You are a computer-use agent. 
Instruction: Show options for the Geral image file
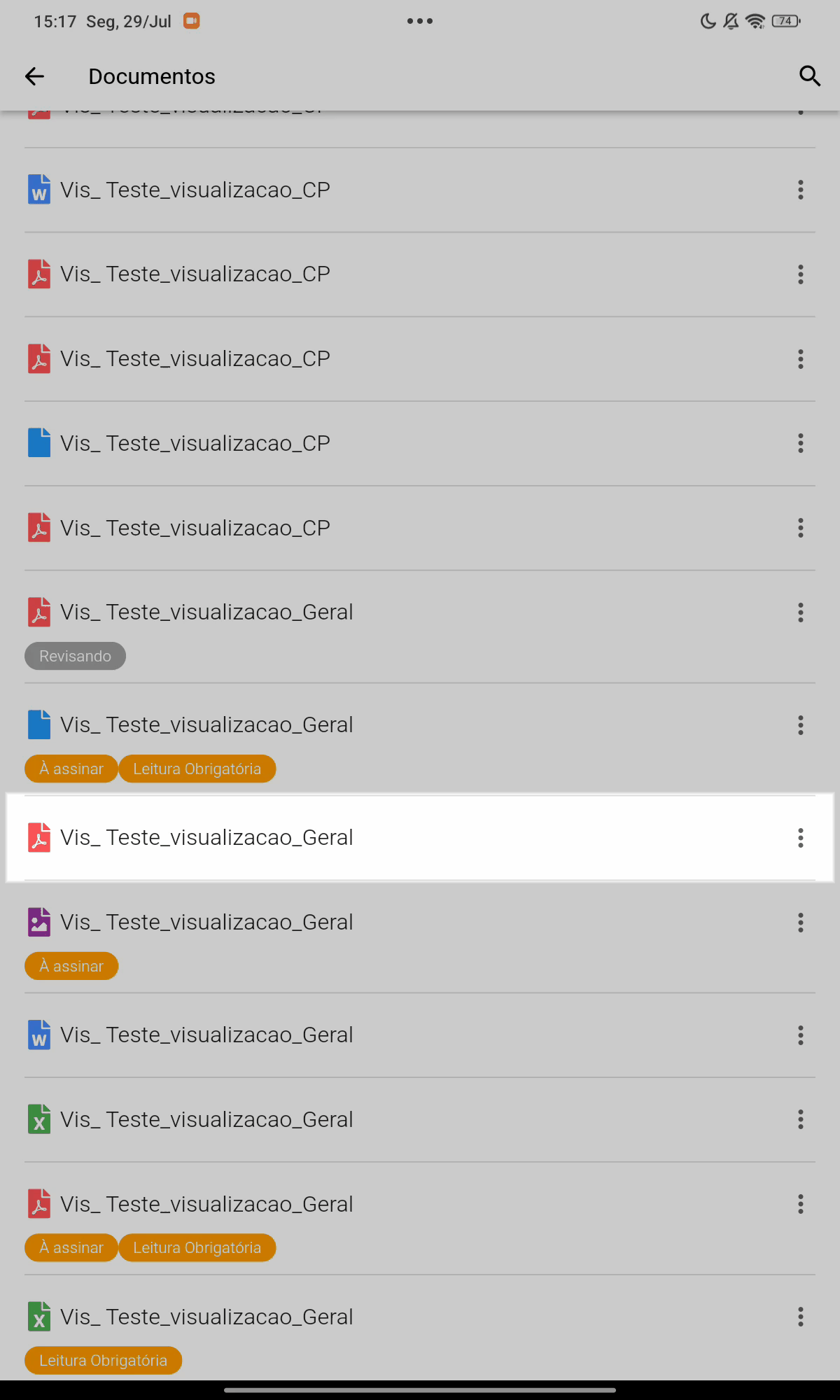point(801,923)
